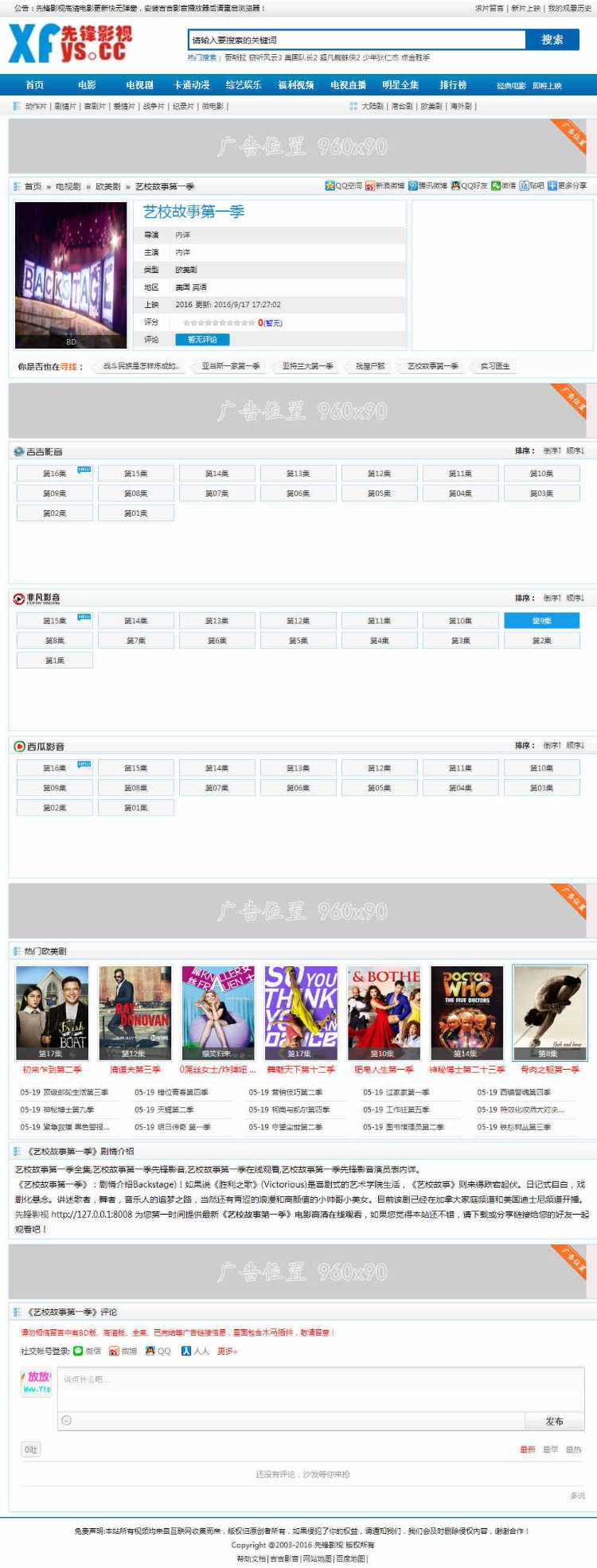
Task: Click the 搜索 search button
Action: pos(555,38)
